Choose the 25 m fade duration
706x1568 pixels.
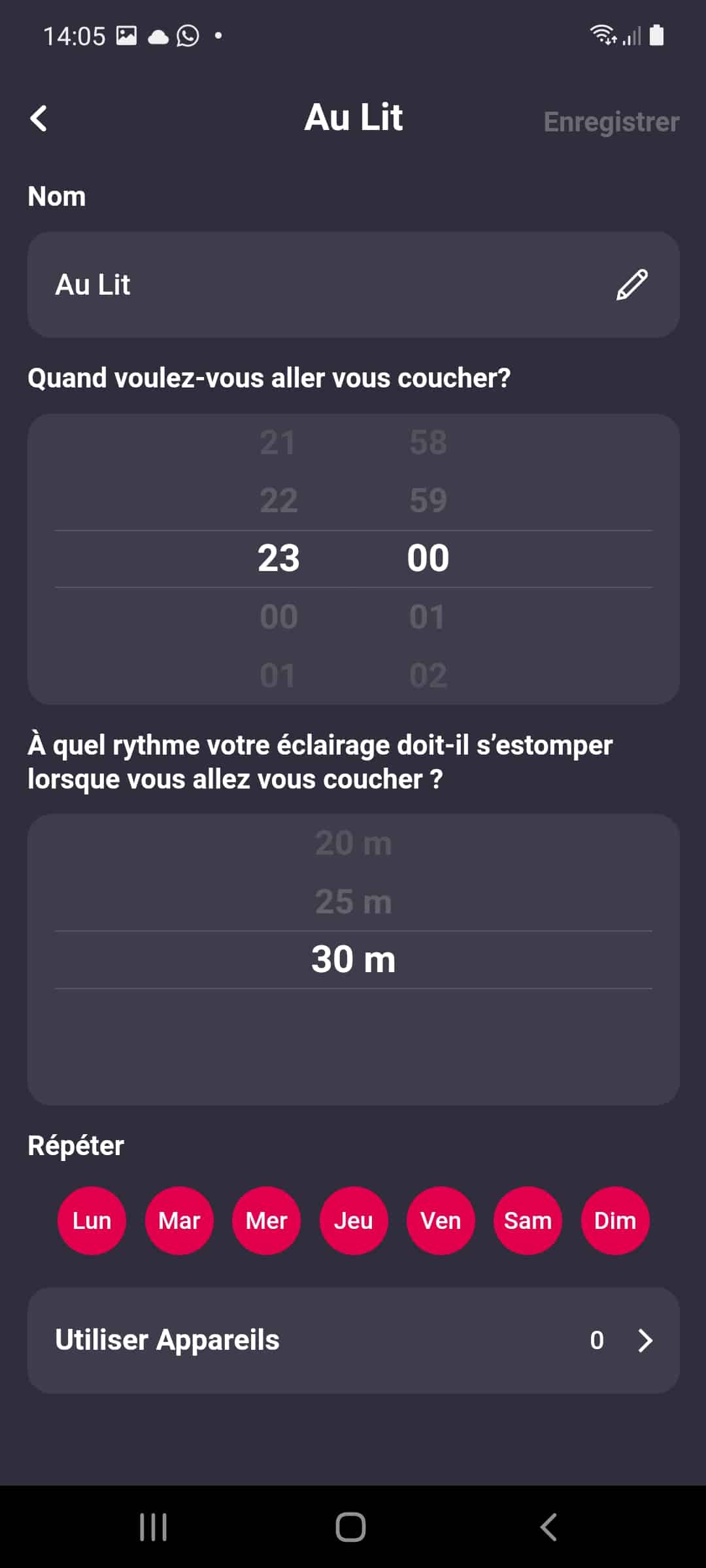click(x=354, y=902)
